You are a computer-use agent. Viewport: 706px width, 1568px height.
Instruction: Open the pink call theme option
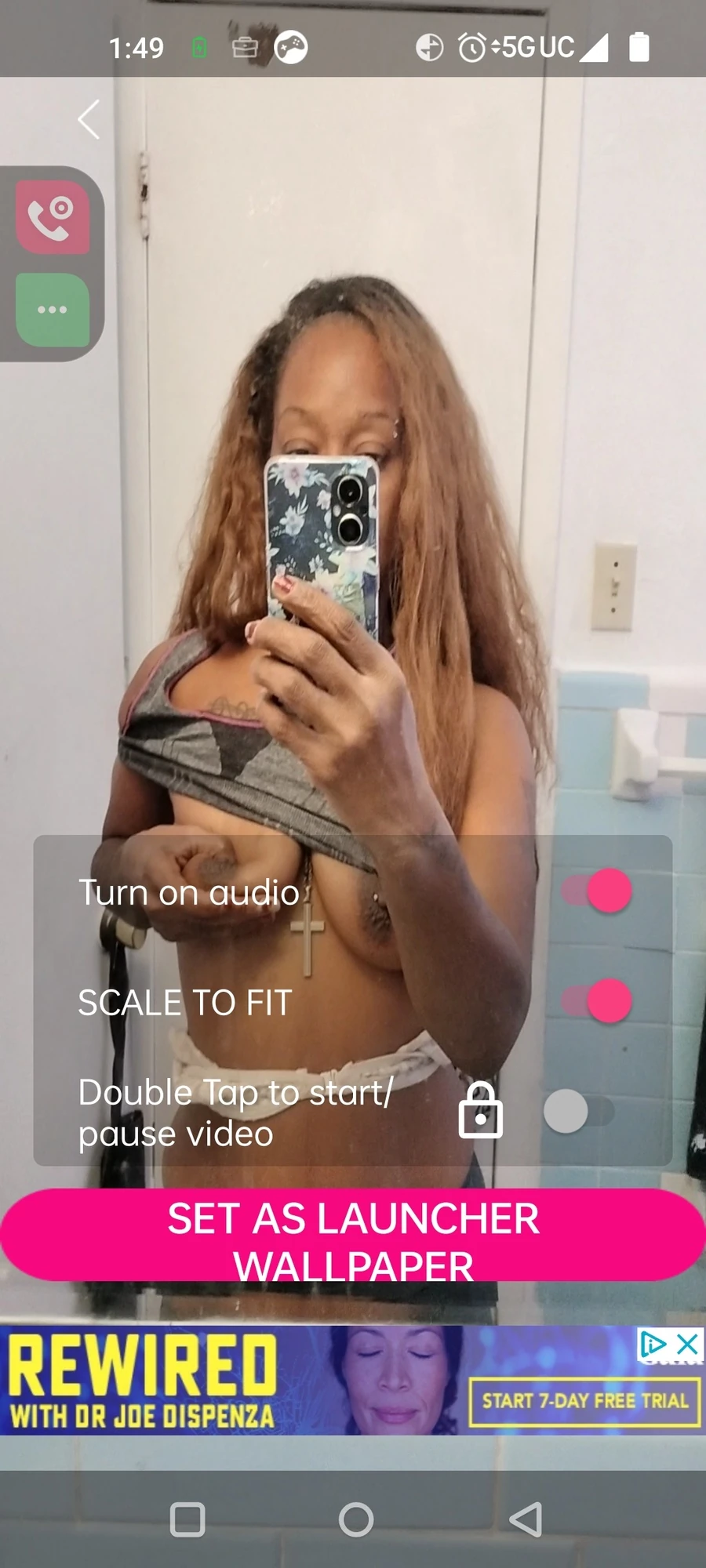[x=53, y=218]
